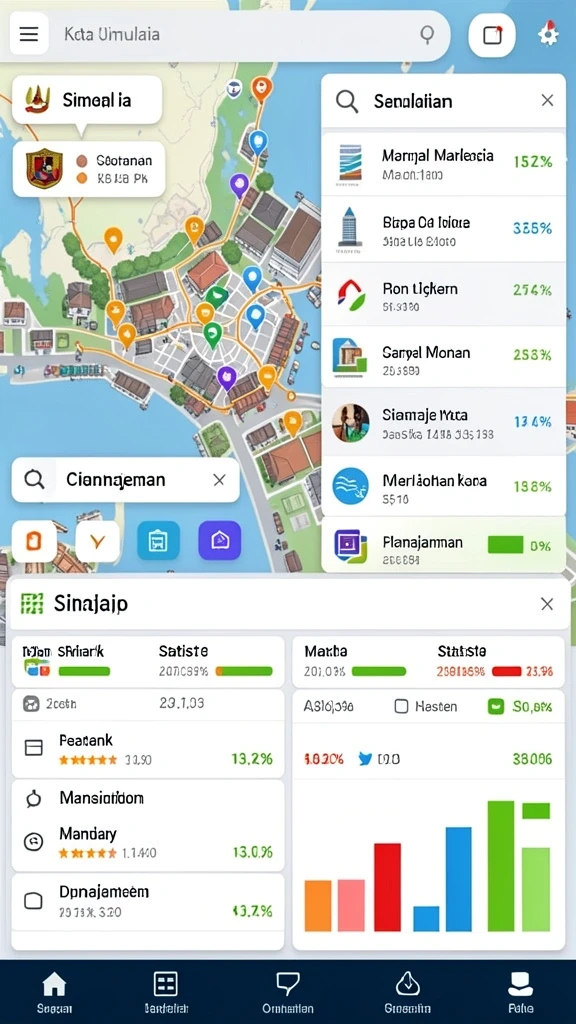The height and width of the screenshot is (1024, 576).
Task: Open the Simealia map card
Action: point(87,100)
